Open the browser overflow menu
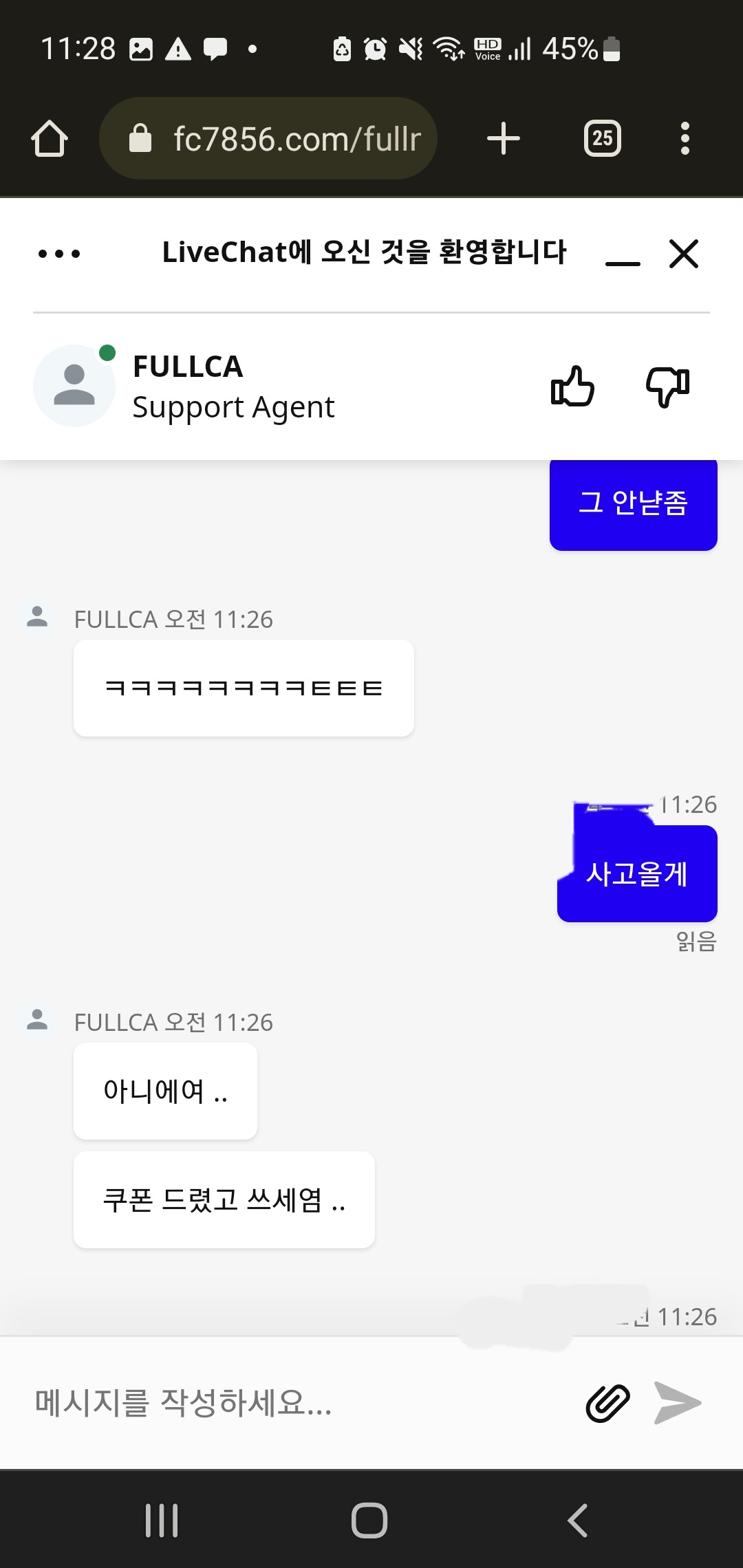Image resolution: width=743 pixels, height=1568 pixels. pos(685,138)
